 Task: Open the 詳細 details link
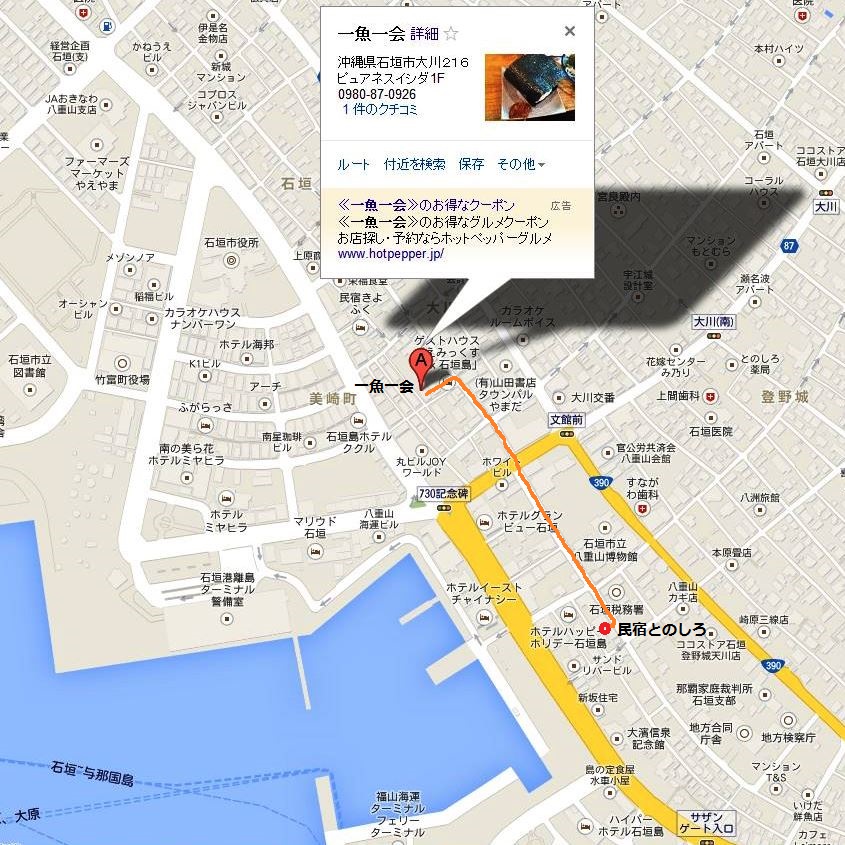(423, 32)
